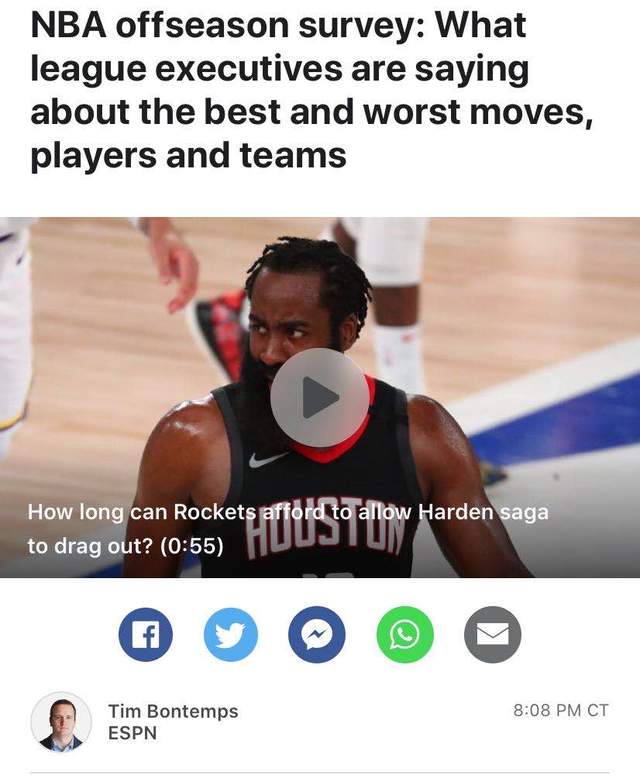Share article via WhatsApp
Screen dimensions: 640x775
click(x=405, y=635)
